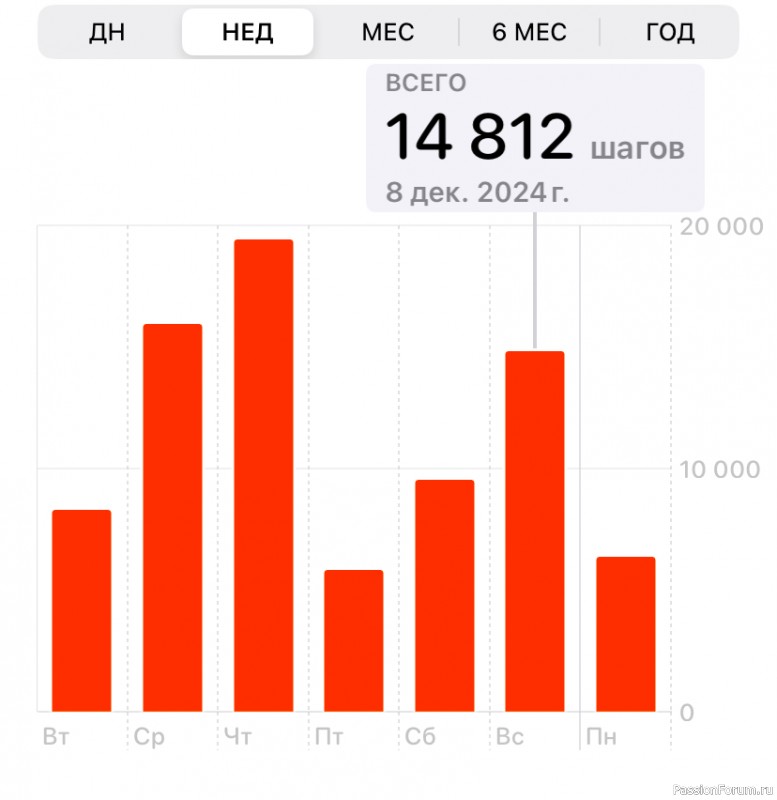
Task: Show the МЕС month view
Action: [388, 32]
